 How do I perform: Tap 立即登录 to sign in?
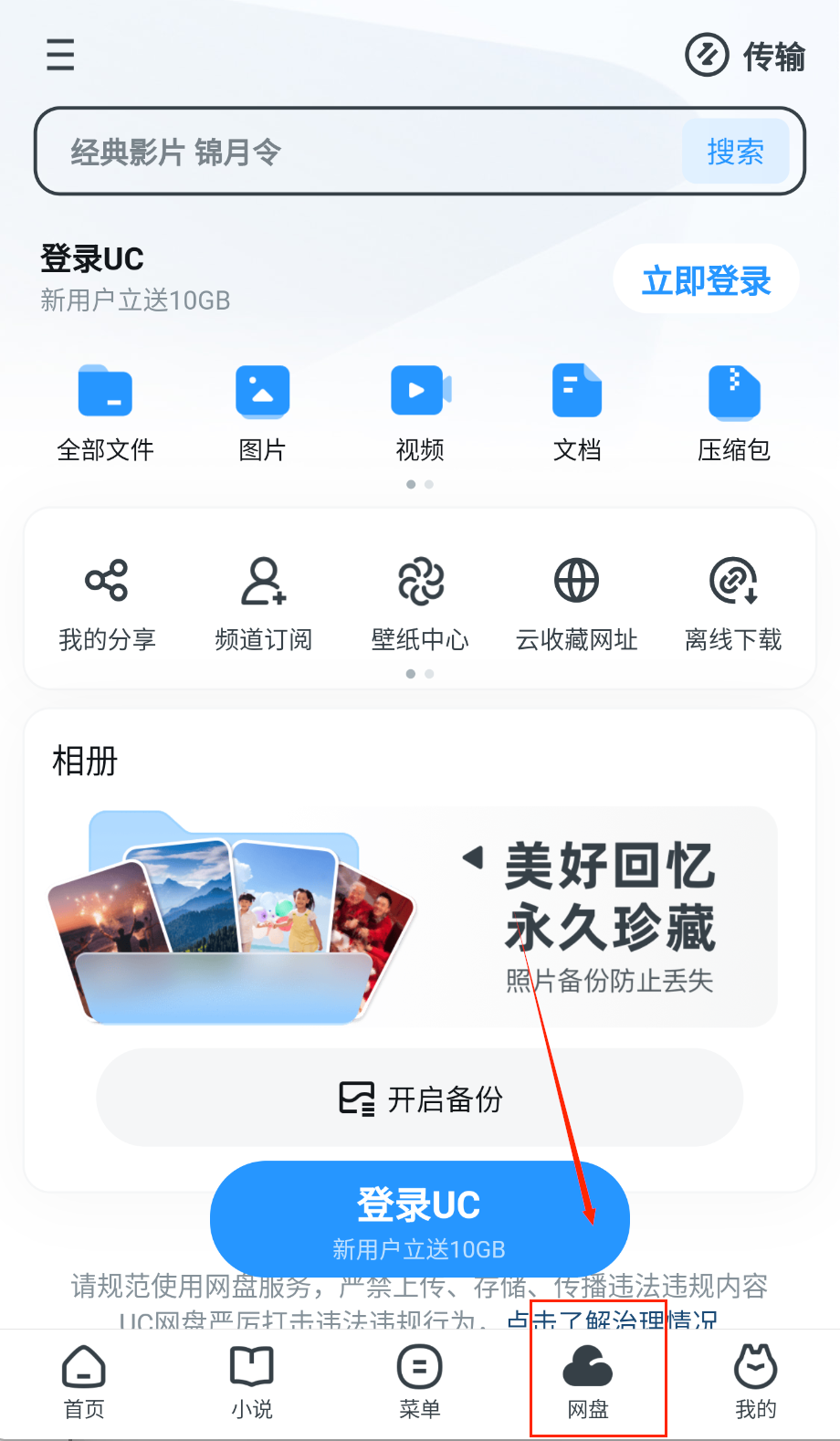[x=706, y=280]
